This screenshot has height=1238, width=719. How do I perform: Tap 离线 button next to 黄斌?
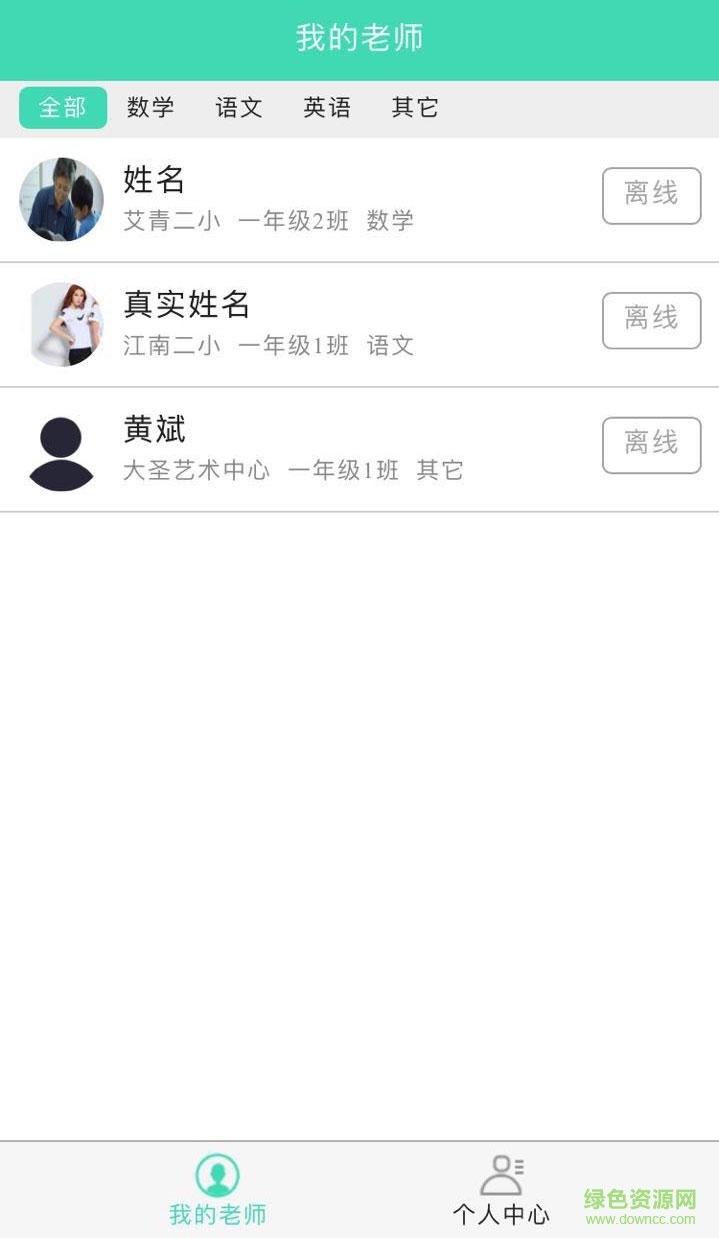click(651, 445)
